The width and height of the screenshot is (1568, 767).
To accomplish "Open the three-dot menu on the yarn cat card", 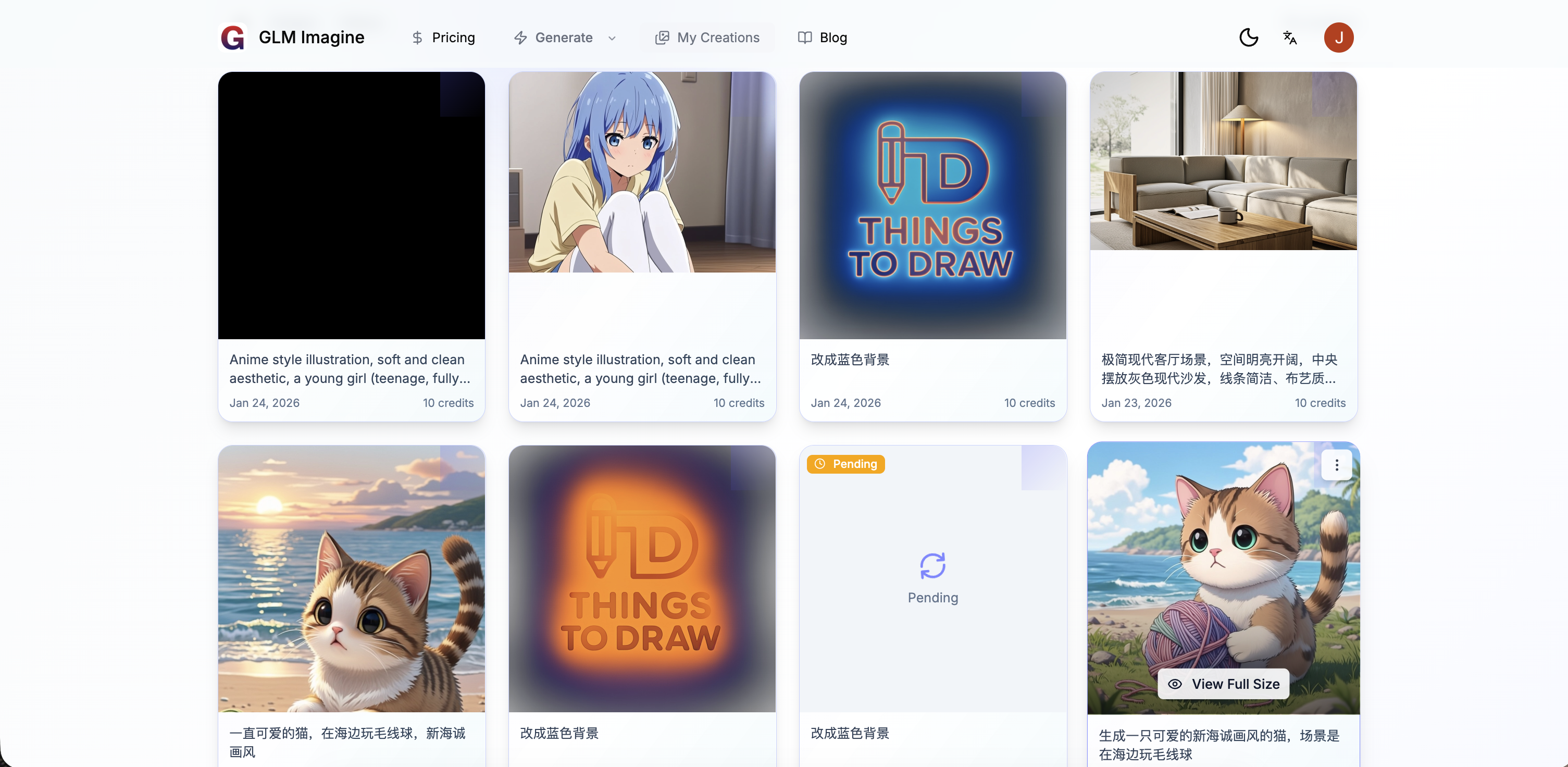I will pos(1336,465).
